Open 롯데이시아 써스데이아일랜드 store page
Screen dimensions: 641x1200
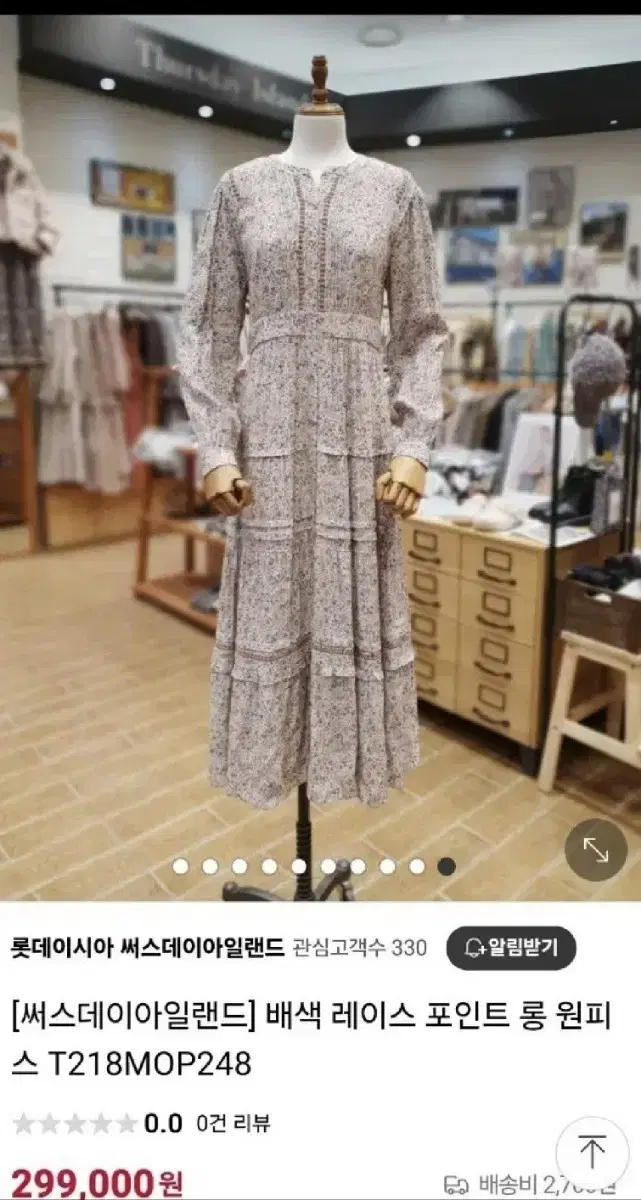pos(148,947)
